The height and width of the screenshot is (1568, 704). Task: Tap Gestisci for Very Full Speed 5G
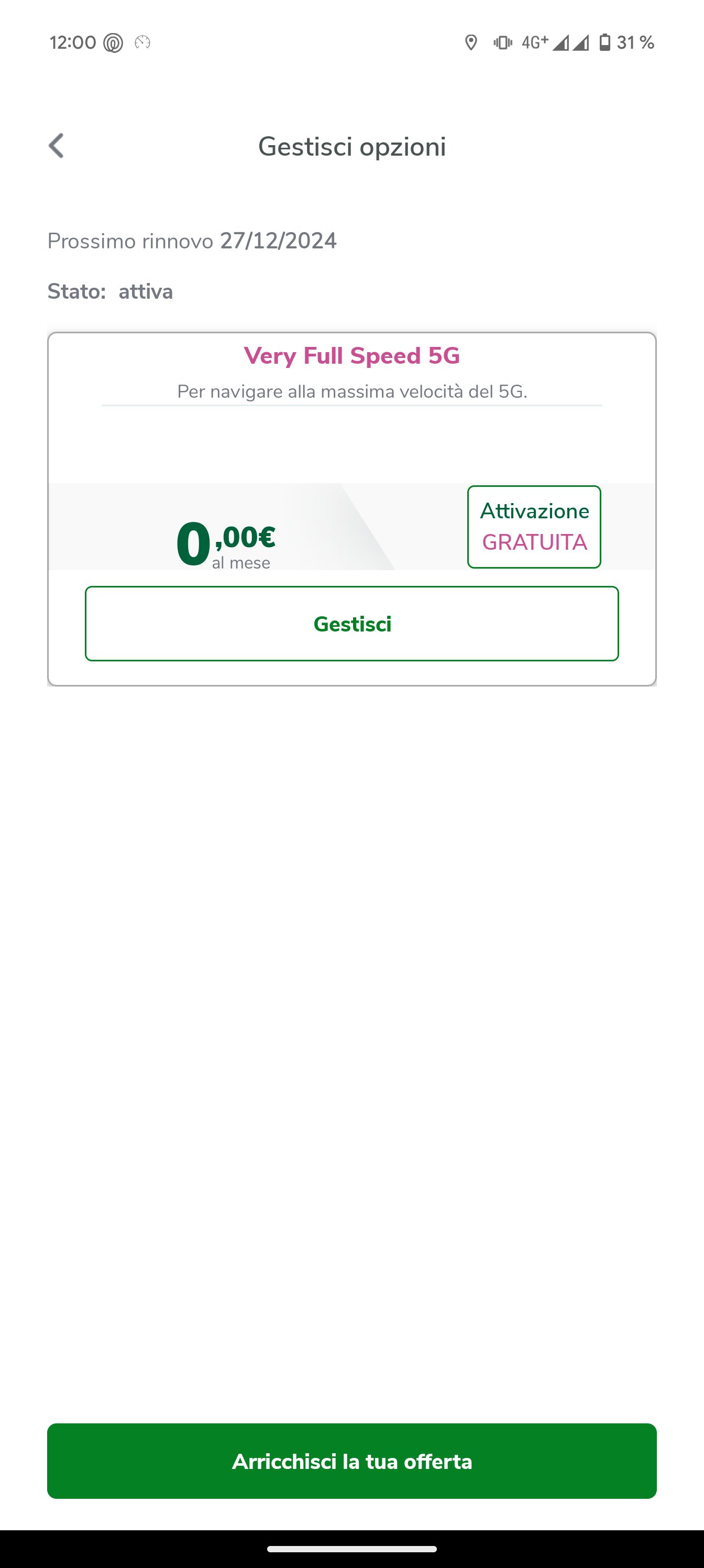[351, 623]
